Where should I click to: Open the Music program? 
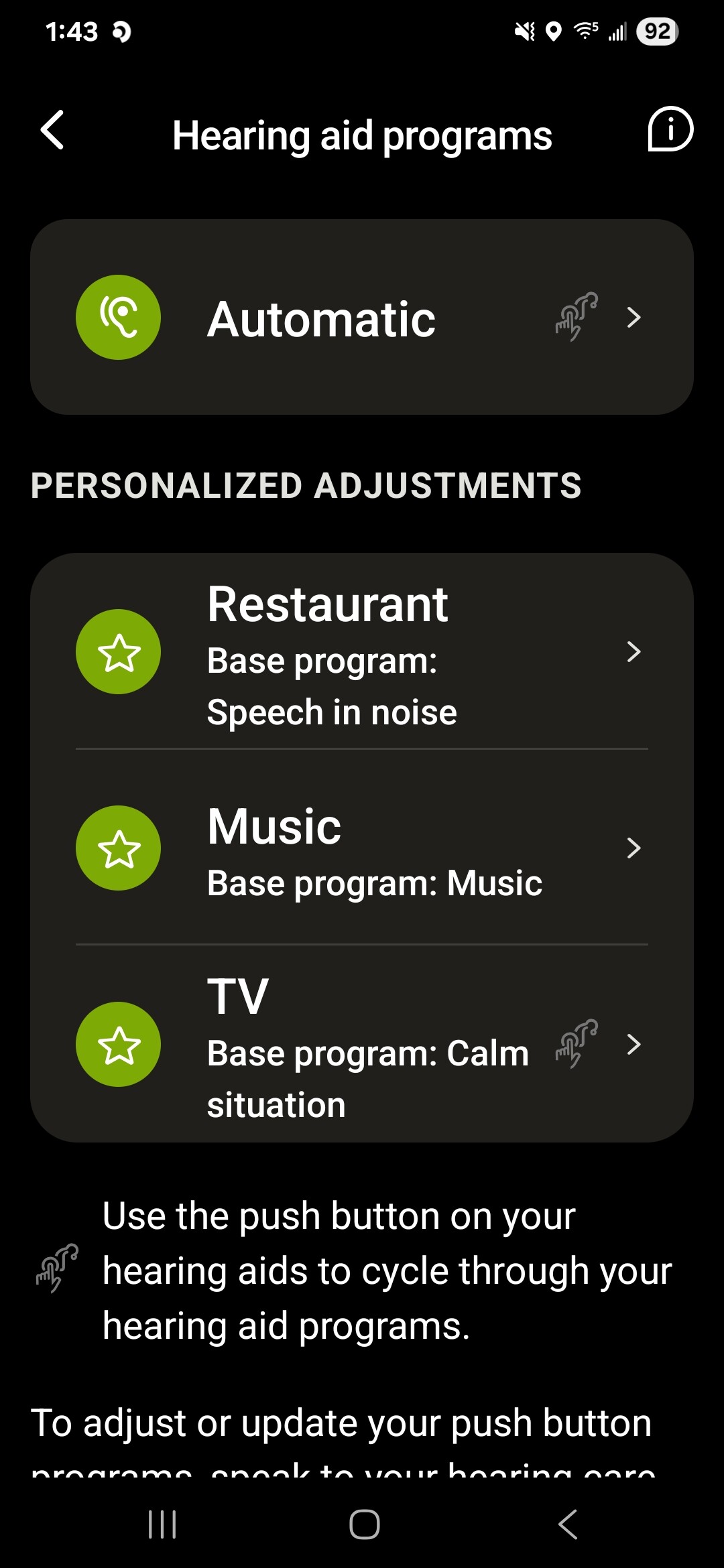point(362,848)
